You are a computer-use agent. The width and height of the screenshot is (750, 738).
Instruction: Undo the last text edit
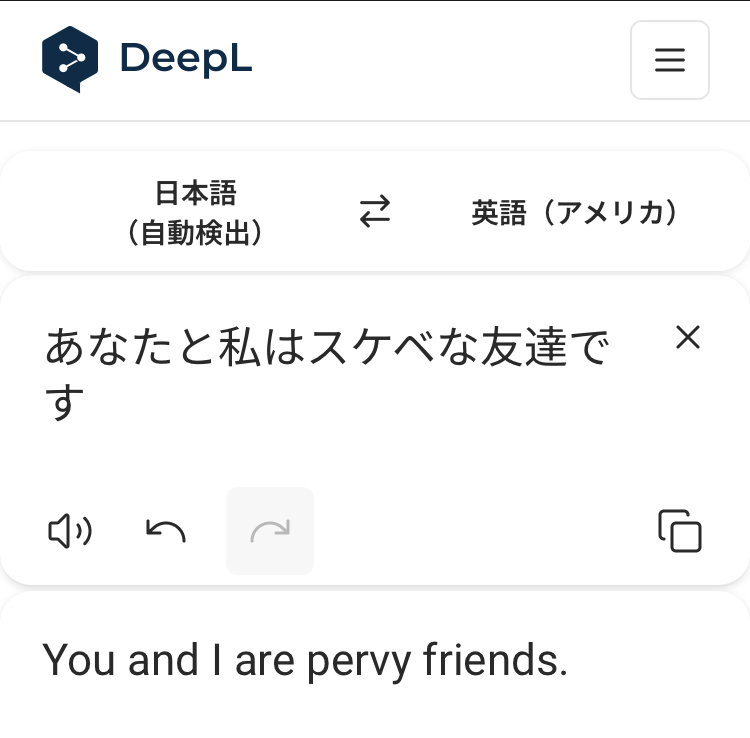coord(166,531)
